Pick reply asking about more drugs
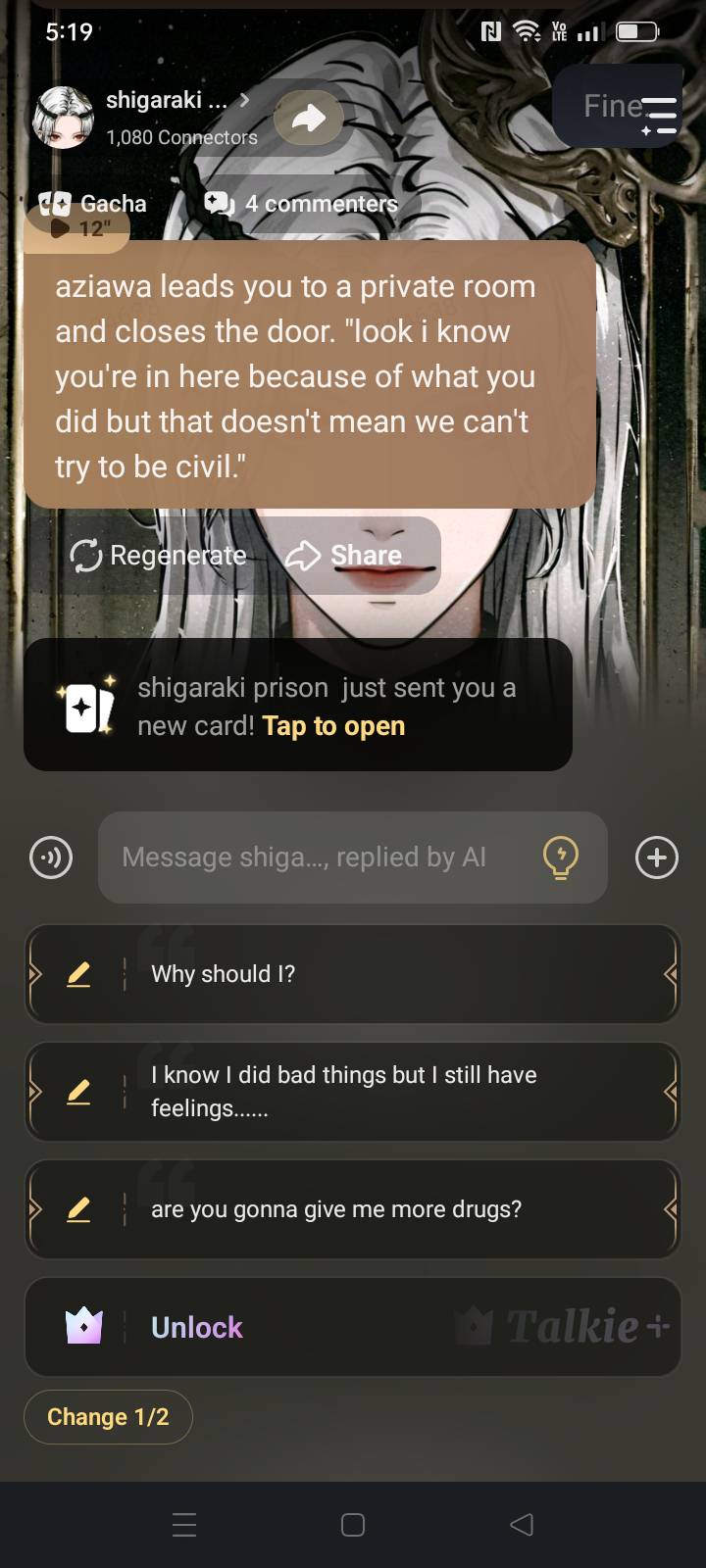The width and height of the screenshot is (706, 1568). [x=392, y=1209]
